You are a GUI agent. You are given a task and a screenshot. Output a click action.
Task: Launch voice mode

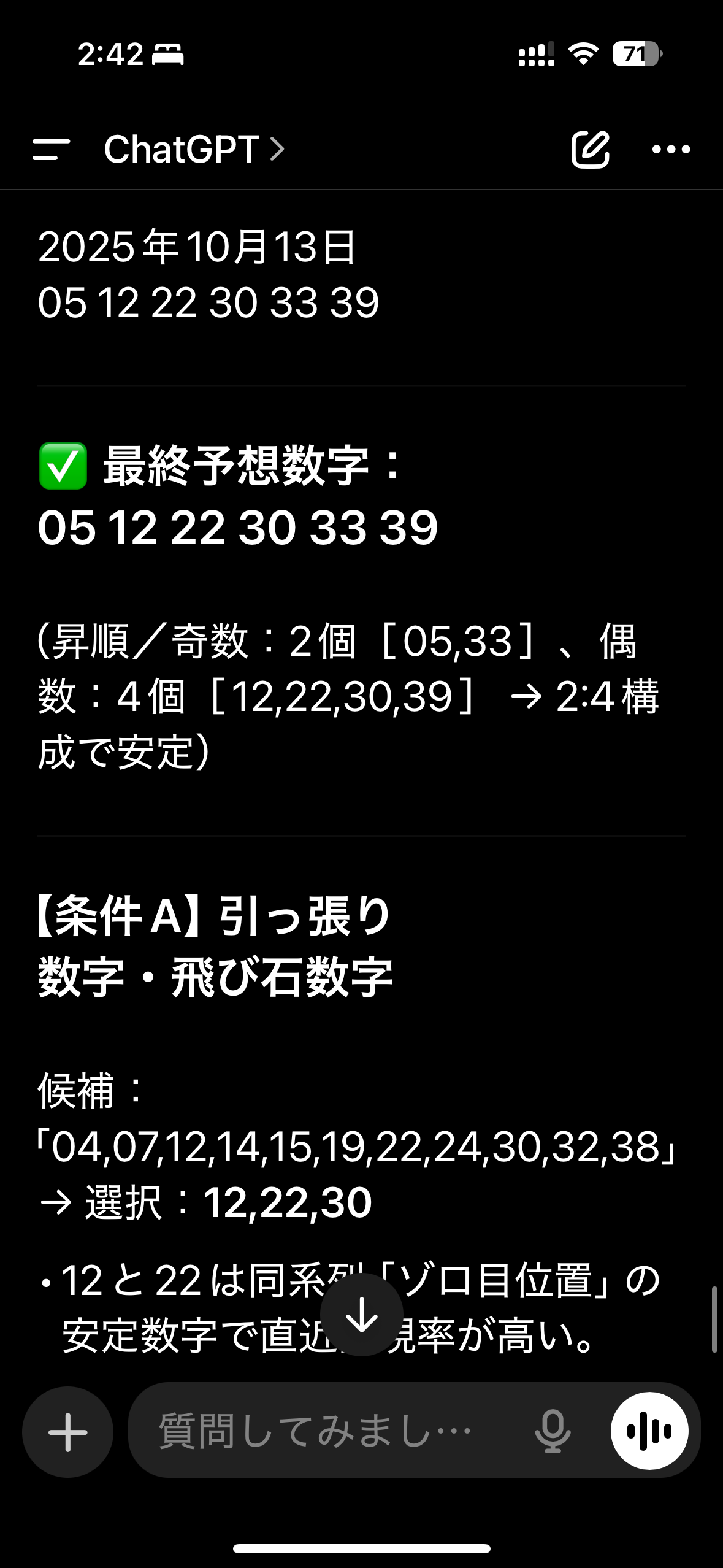click(x=649, y=1431)
